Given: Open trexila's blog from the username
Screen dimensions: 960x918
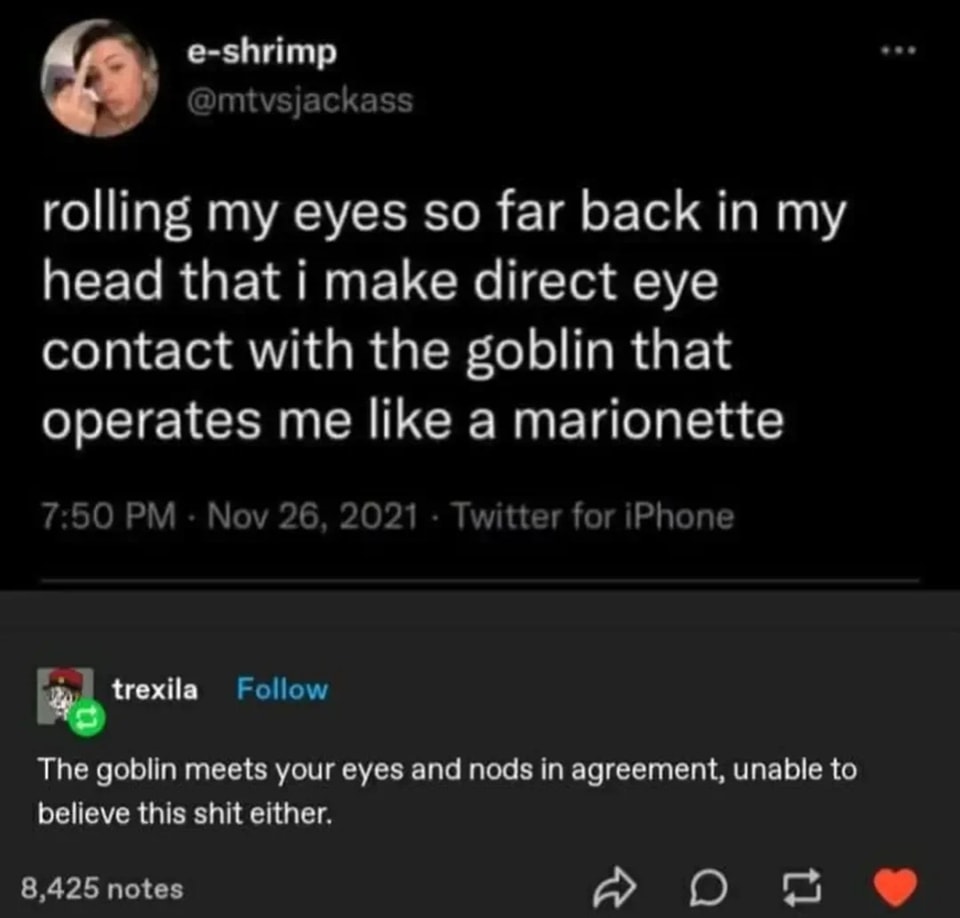Looking at the screenshot, I should 154,689.
